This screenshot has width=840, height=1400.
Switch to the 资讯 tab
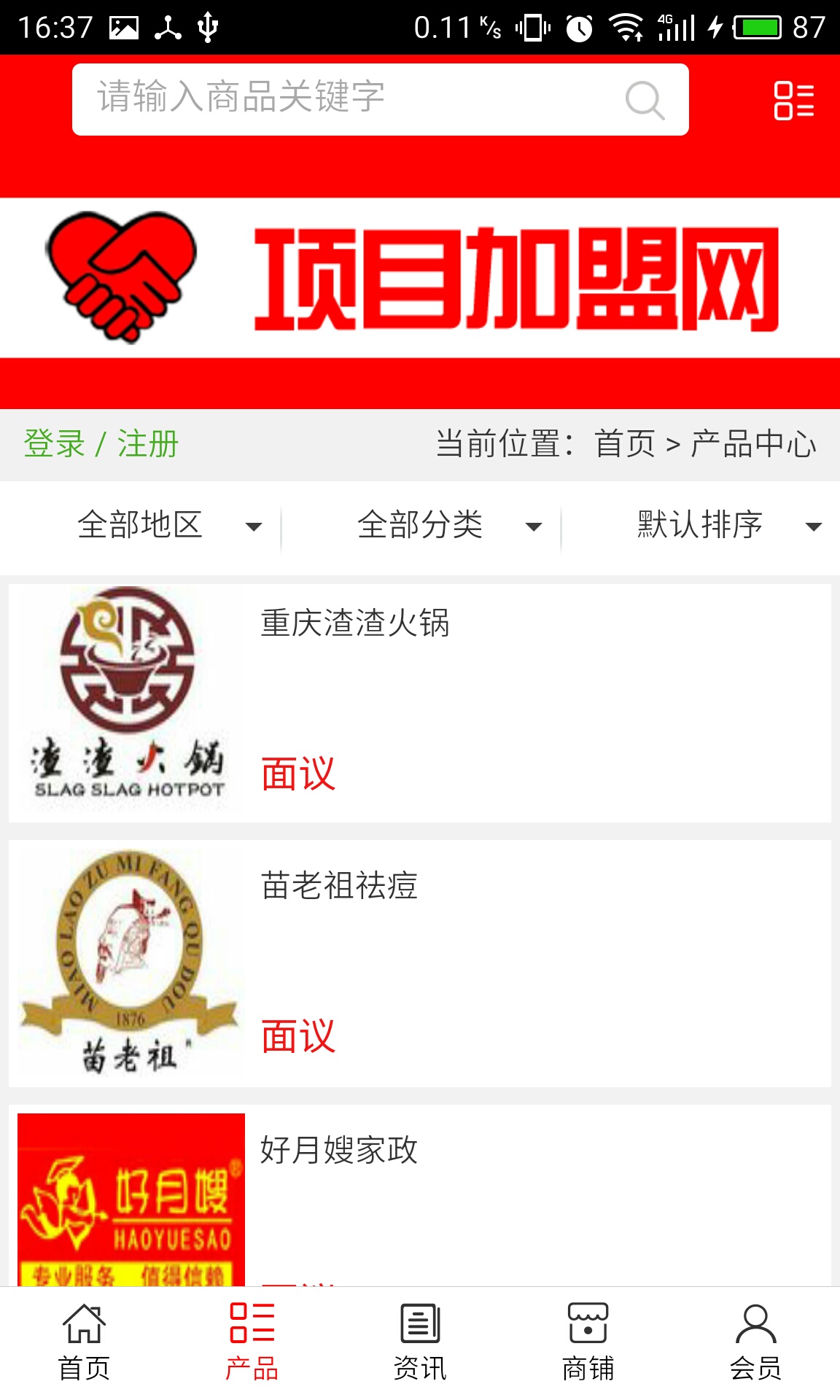(420, 1343)
